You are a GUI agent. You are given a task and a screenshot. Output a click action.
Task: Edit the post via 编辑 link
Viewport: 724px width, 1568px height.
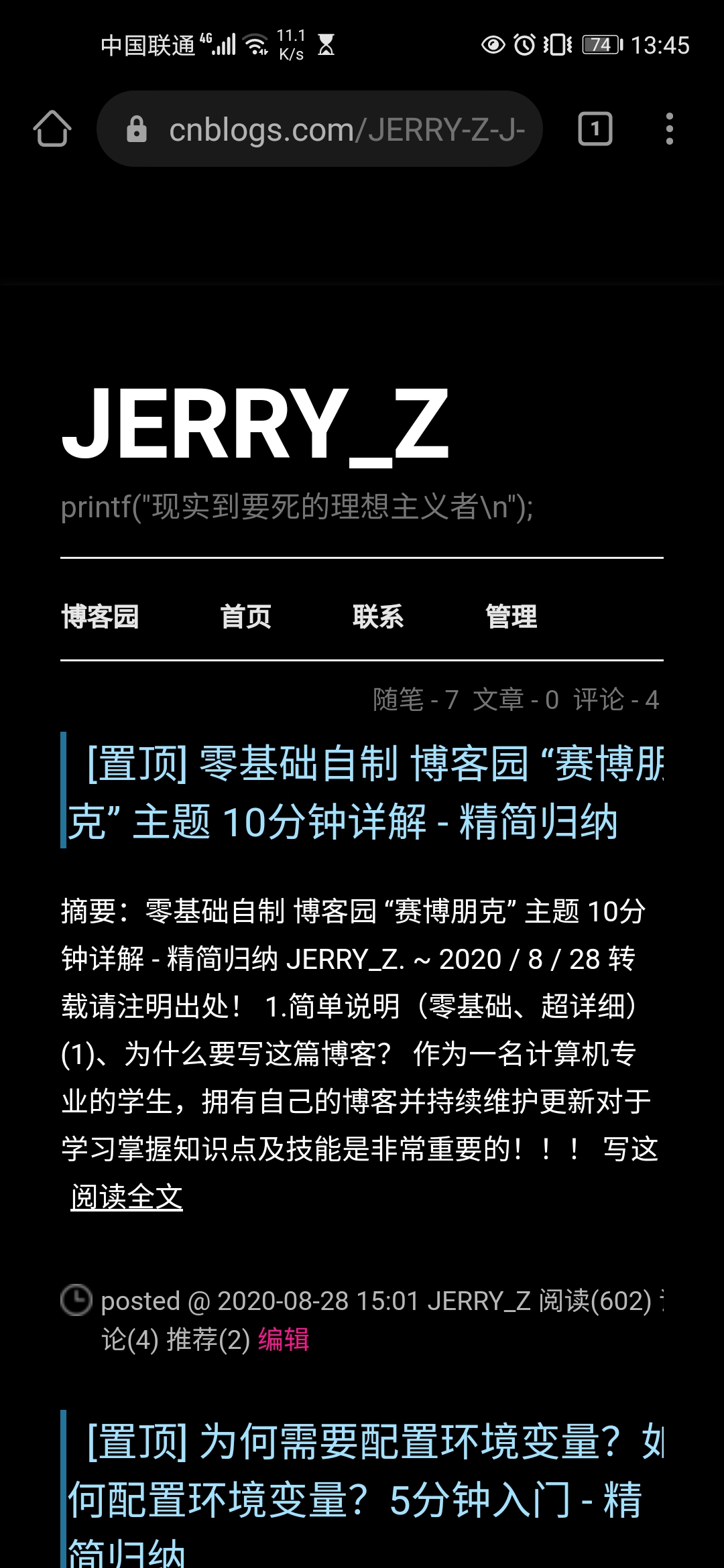coord(284,1340)
